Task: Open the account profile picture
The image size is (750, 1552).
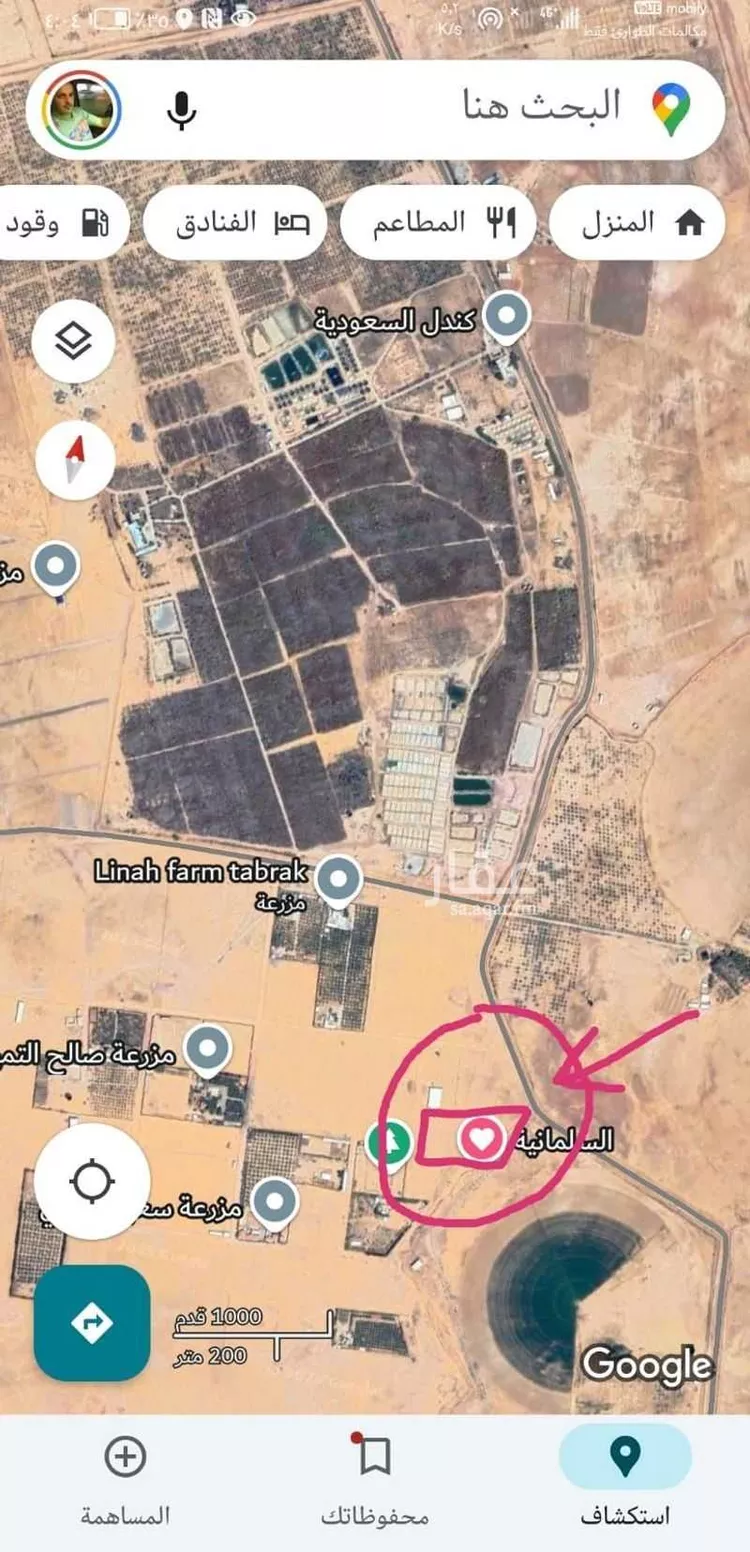Action: [82, 110]
